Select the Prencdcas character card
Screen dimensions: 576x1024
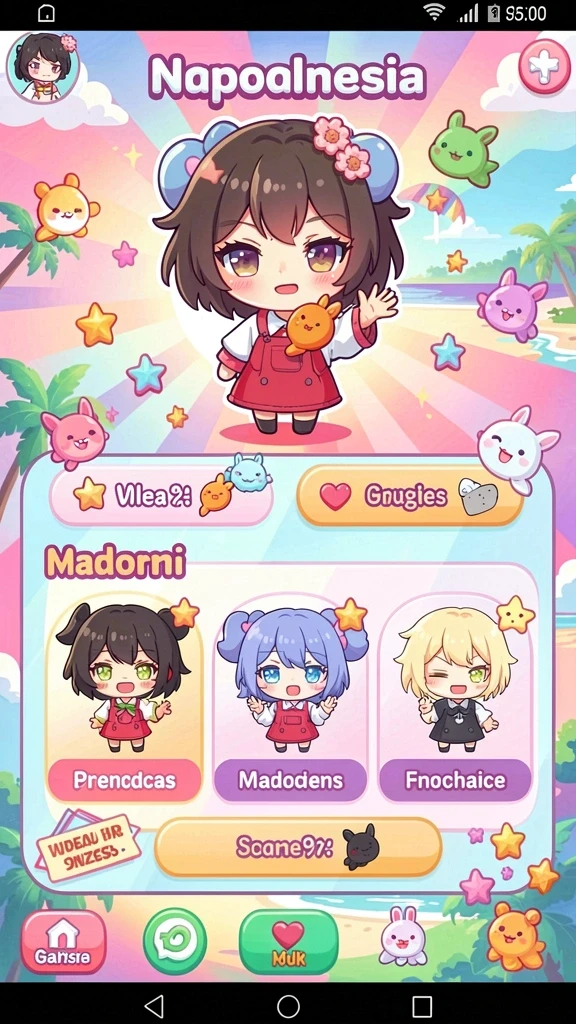pos(123,698)
